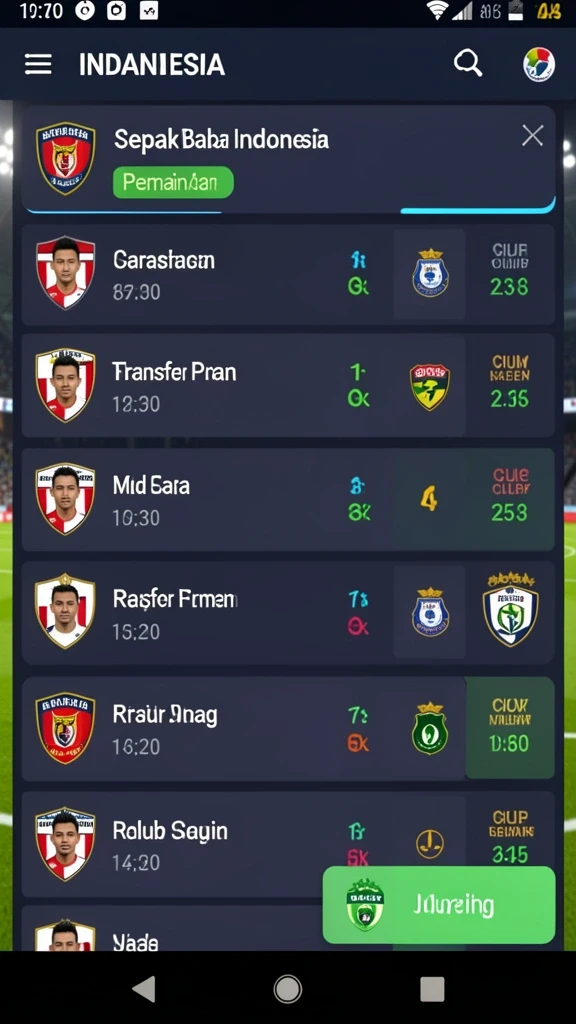
Task: View the Rraur Jnag row
Action: click(x=288, y=728)
